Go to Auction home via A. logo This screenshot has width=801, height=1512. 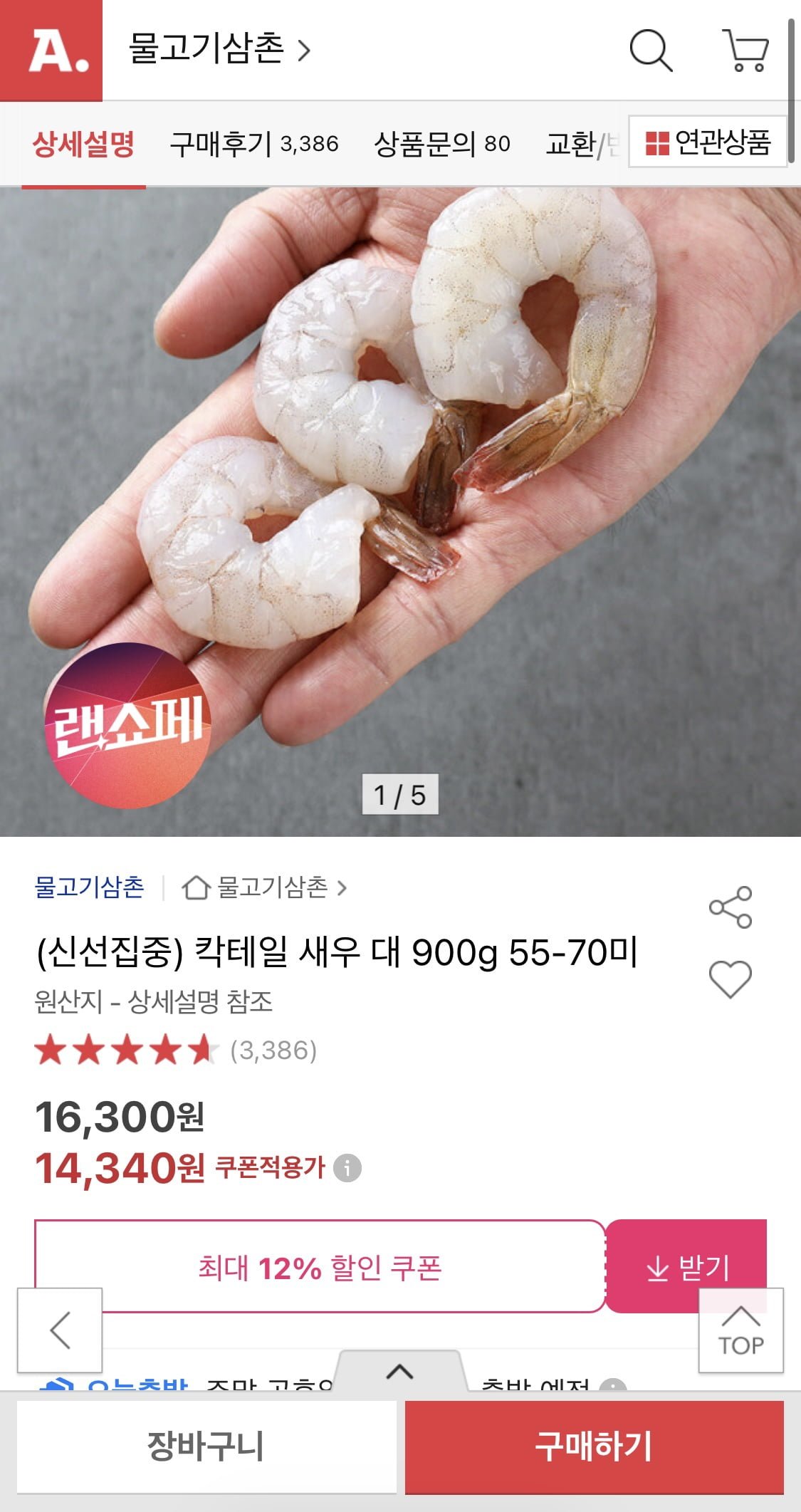pos(51,51)
